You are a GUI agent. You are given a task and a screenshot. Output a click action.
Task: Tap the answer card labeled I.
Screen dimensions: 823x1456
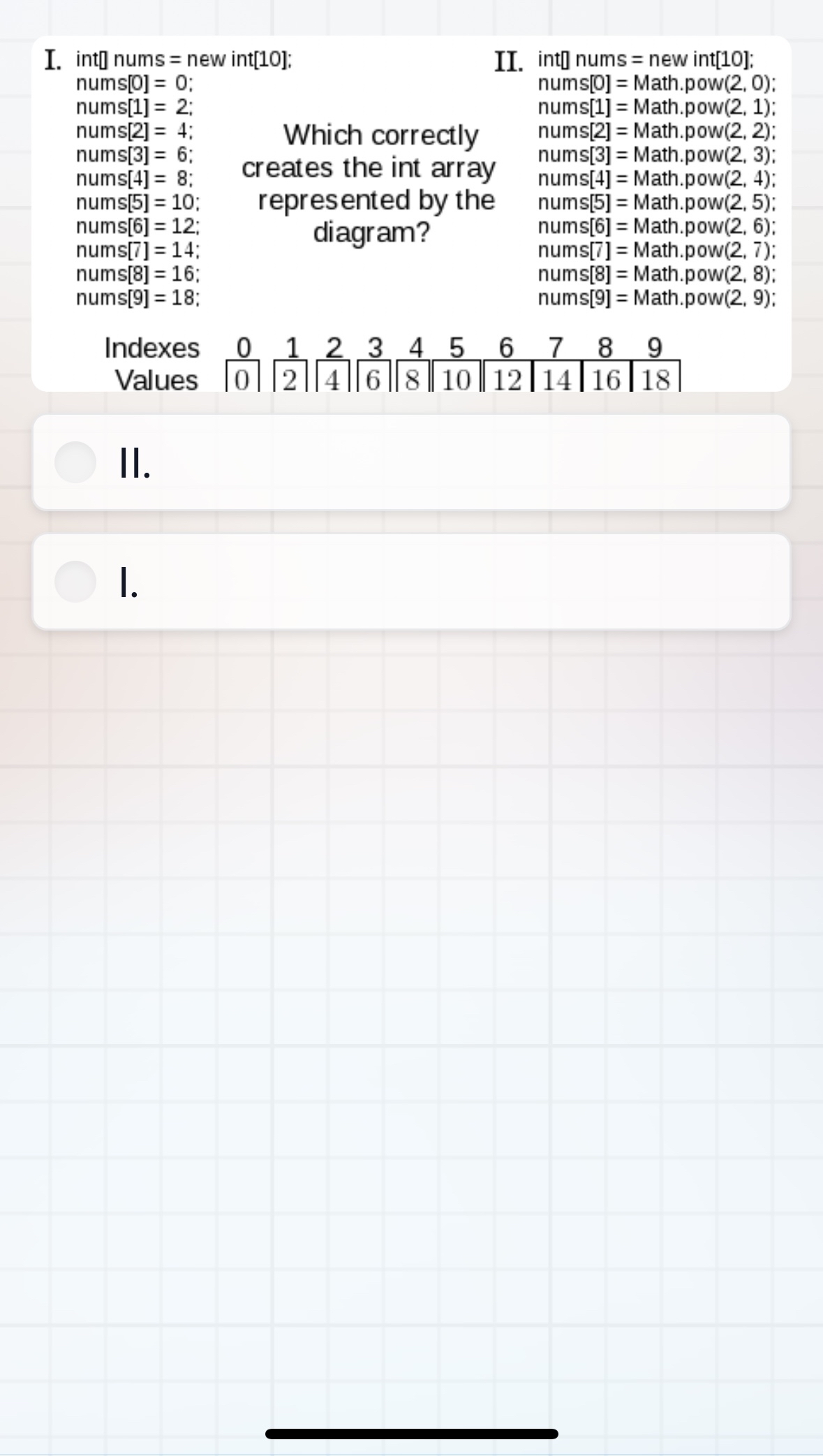(411, 582)
